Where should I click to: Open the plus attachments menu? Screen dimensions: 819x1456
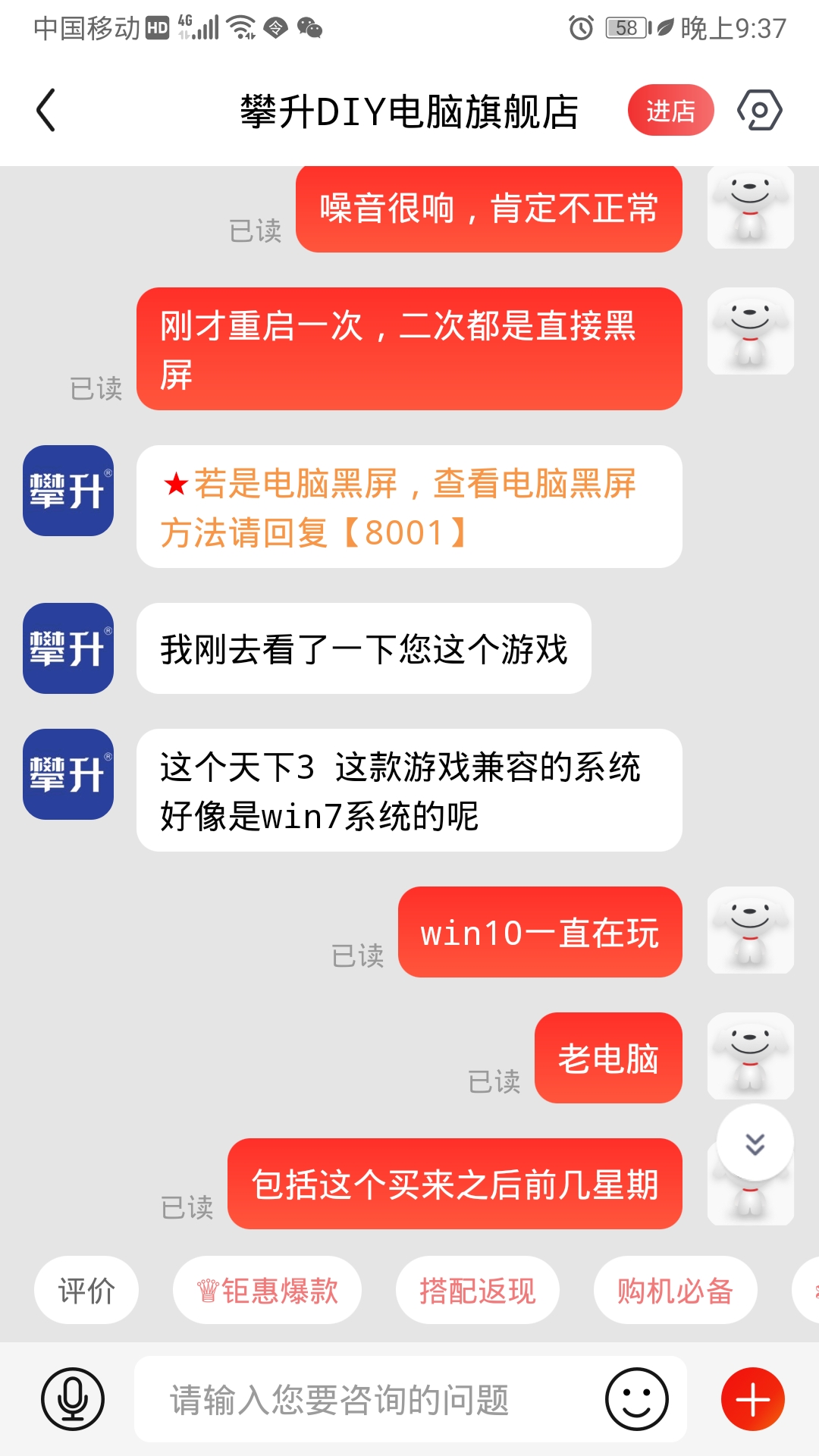click(752, 1399)
